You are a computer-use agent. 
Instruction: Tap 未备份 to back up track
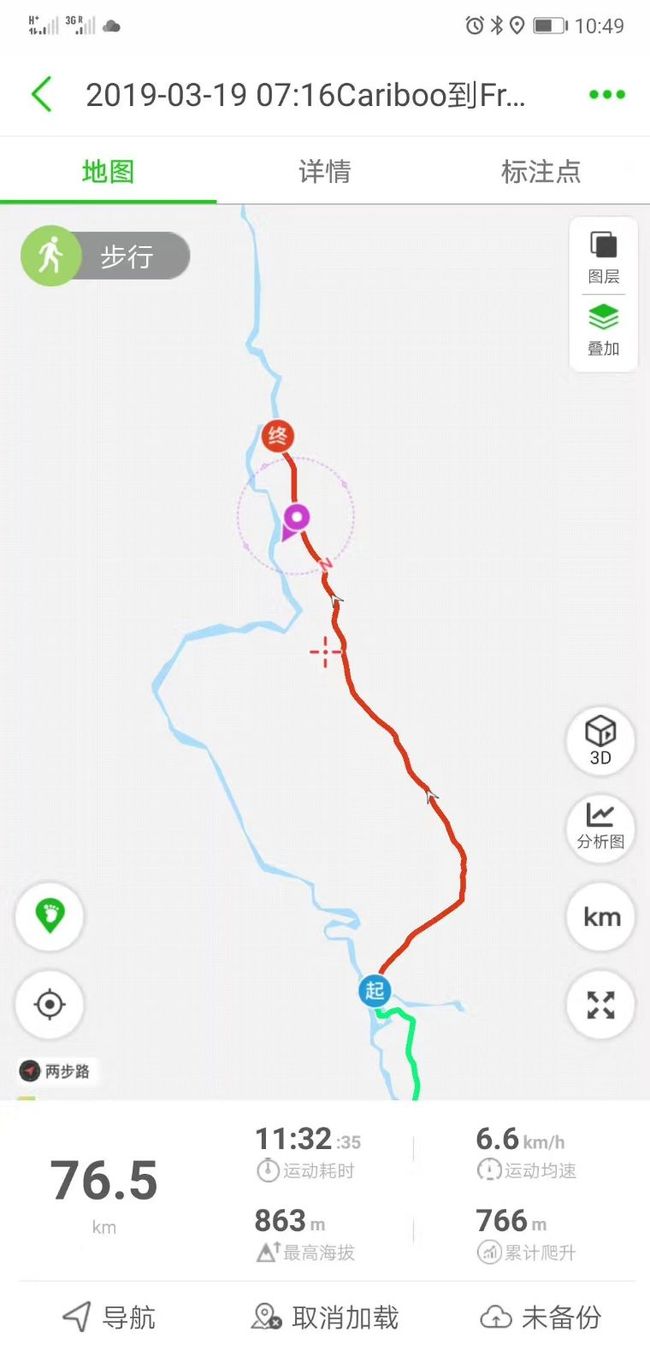(x=541, y=1317)
